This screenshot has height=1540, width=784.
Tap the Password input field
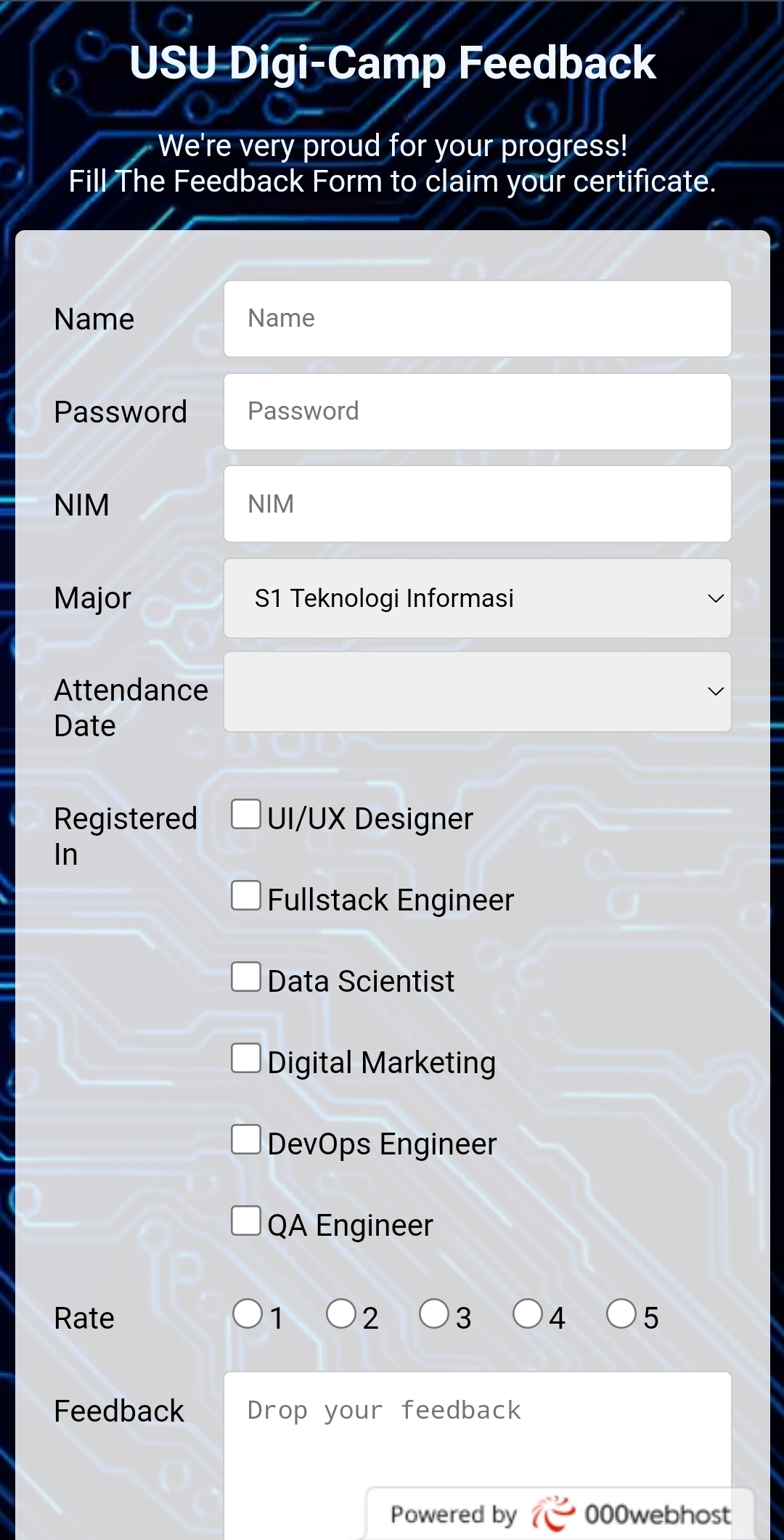(x=477, y=412)
